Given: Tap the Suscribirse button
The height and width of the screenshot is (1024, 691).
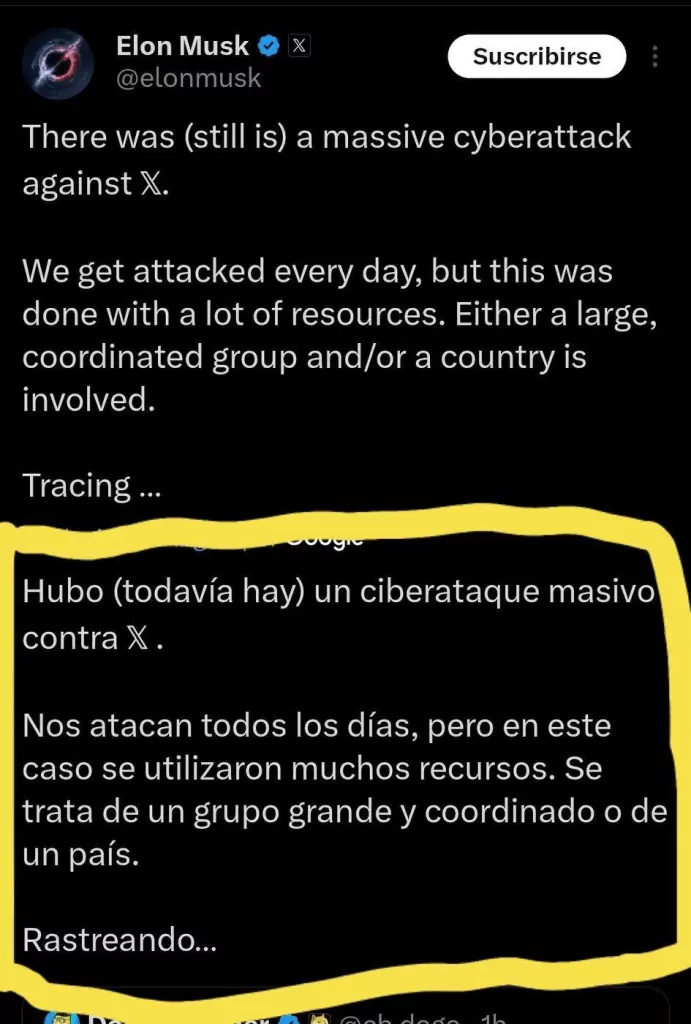Looking at the screenshot, I should [x=536, y=57].
